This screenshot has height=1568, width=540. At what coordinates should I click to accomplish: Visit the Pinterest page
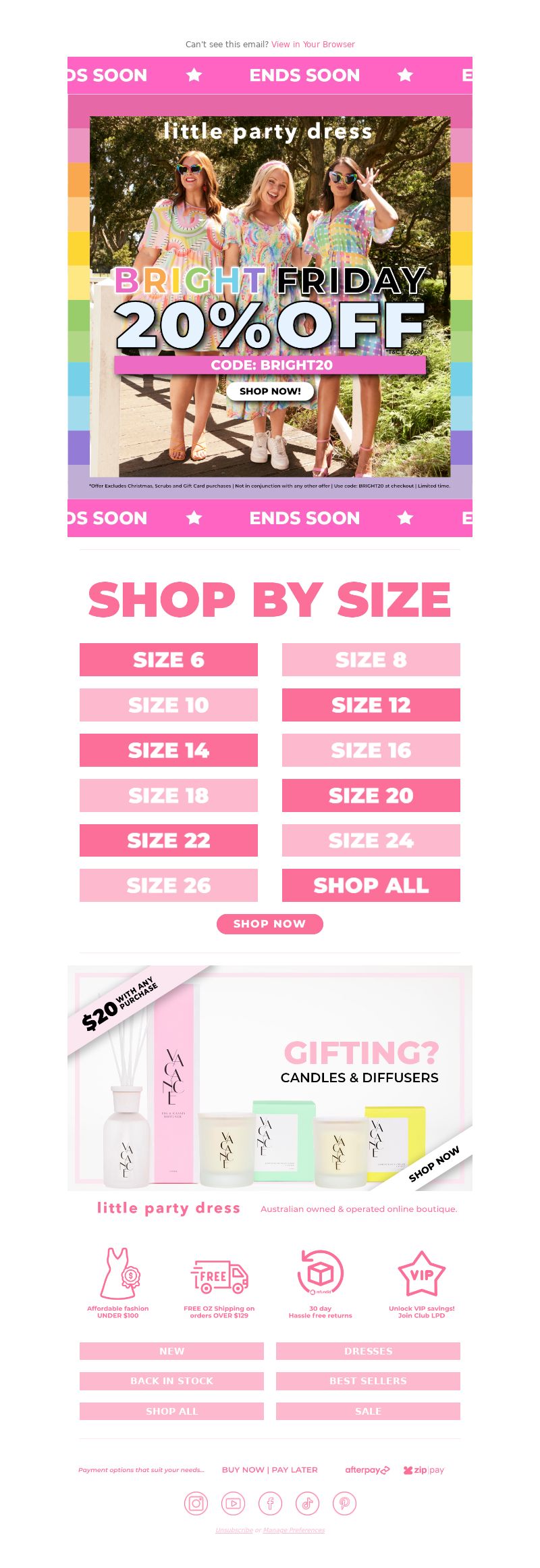(x=344, y=1503)
